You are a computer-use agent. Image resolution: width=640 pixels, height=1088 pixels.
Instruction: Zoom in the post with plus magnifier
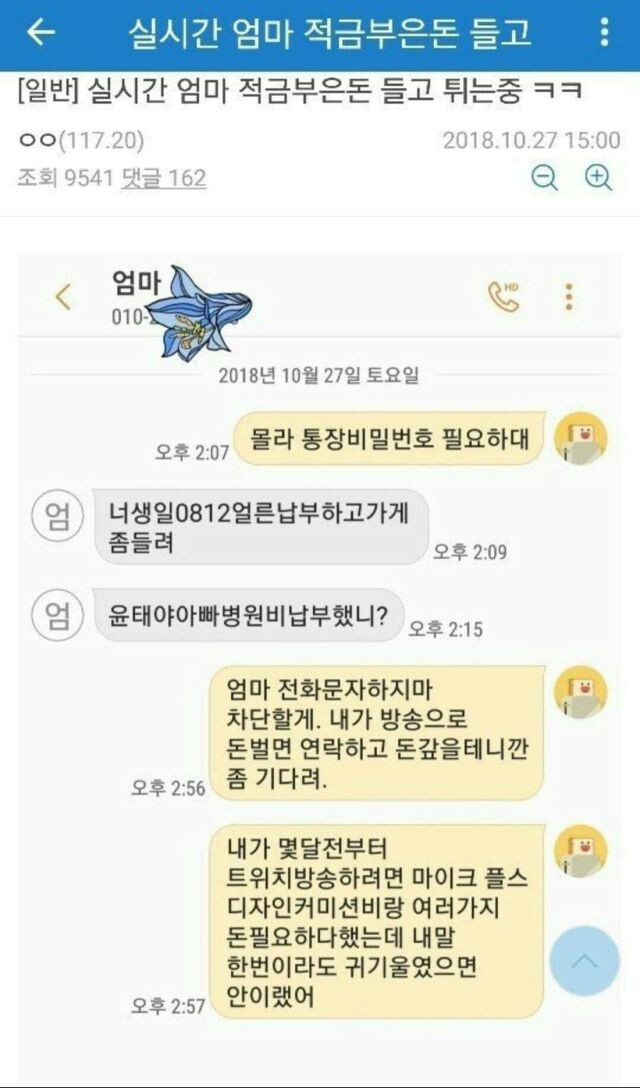[x=598, y=177]
